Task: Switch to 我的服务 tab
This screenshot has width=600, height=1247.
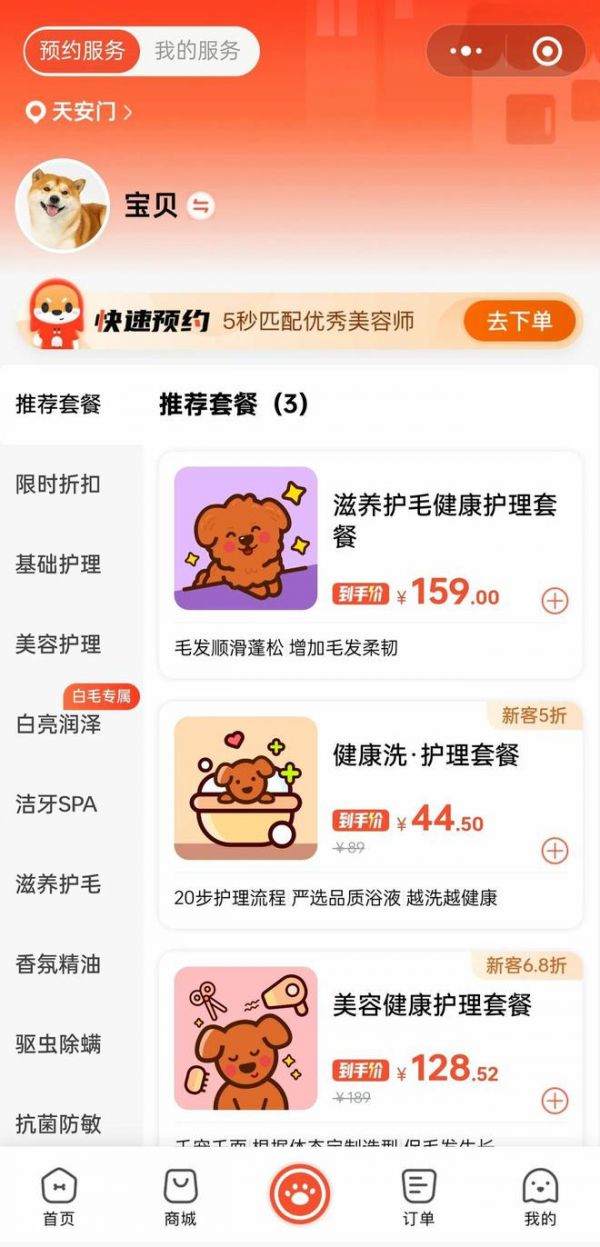Action: coord(197,51)
